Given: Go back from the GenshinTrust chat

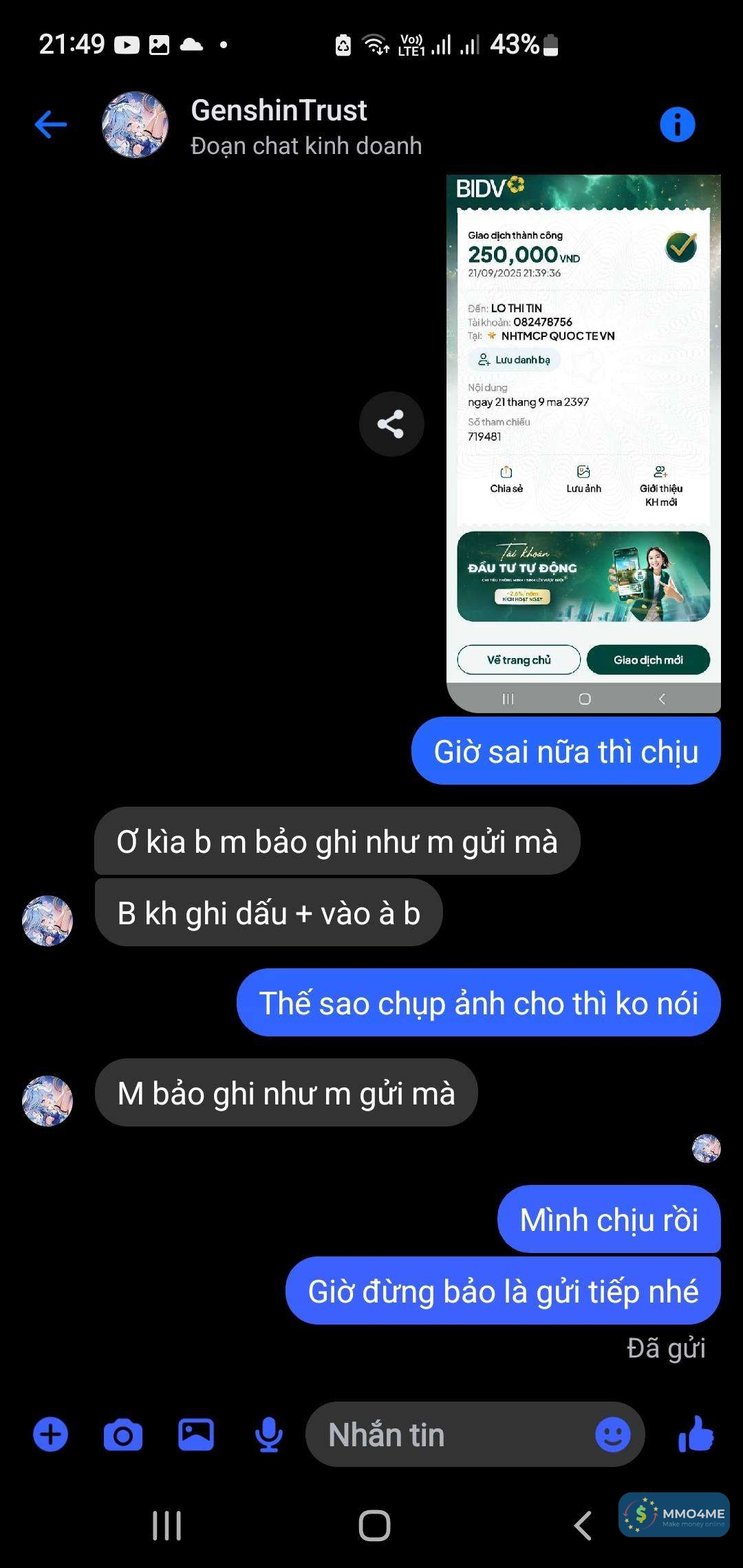Looking at the screenshot, I should click(x=51, y=124).
